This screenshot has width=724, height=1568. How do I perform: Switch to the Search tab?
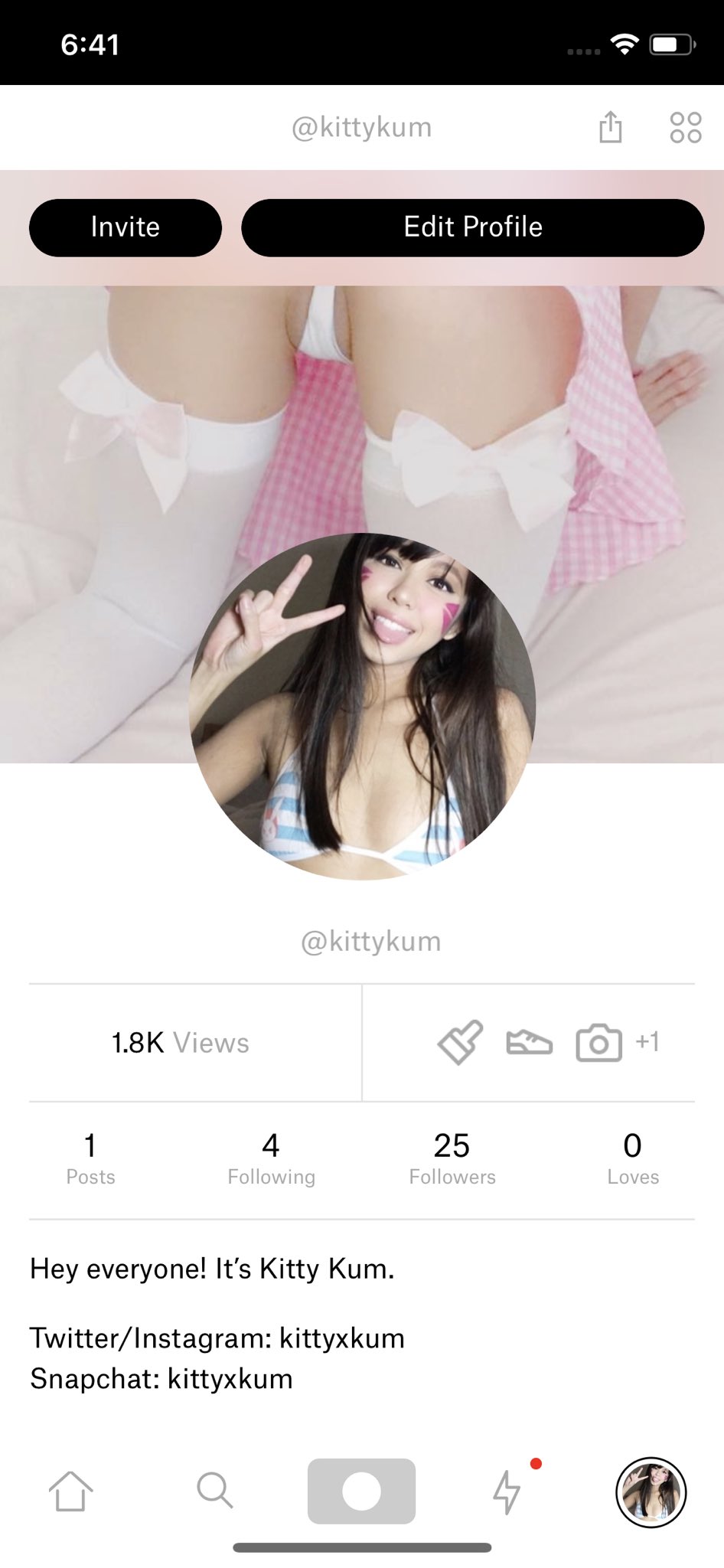click(214, 1491)
